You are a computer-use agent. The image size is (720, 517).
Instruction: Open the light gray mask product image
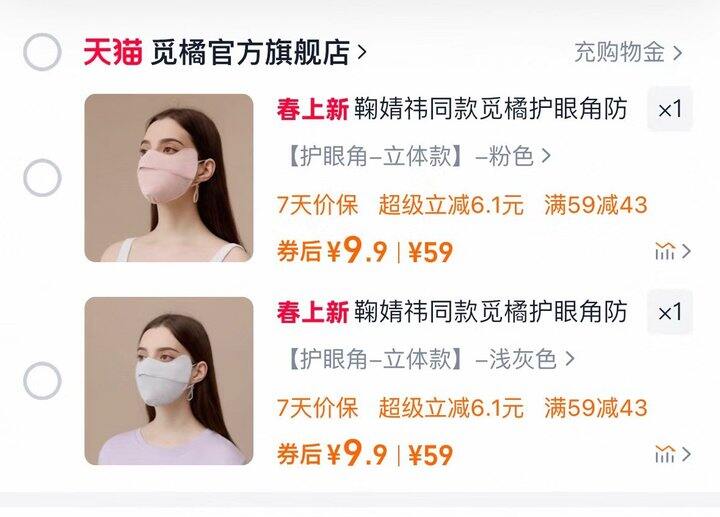[169, 380]
